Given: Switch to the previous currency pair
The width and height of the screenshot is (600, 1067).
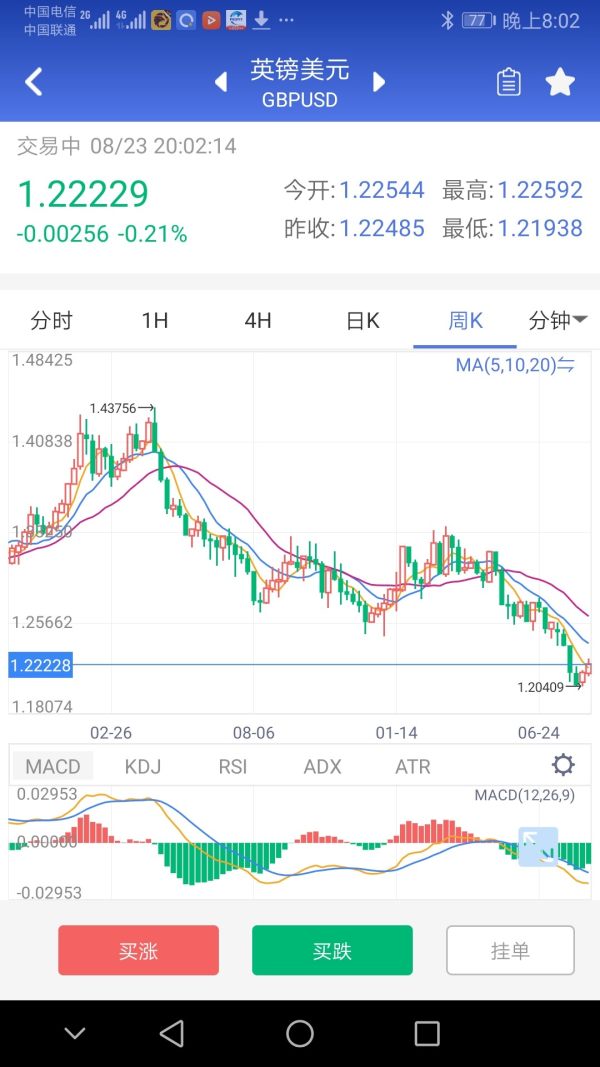Looking at the screenshot, I should 221,82.
